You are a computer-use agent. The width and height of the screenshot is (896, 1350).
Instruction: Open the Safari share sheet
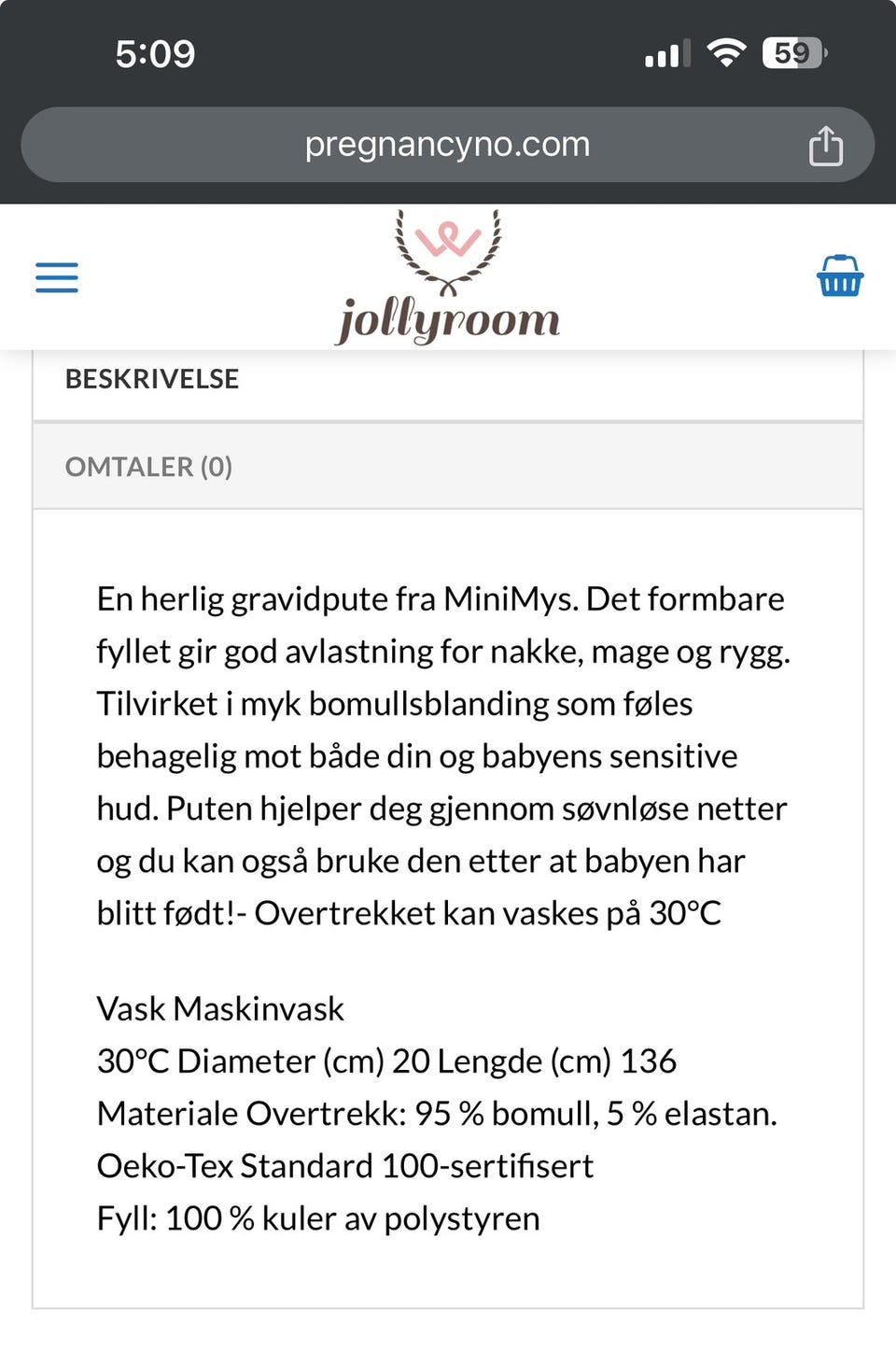click(826, 145)
